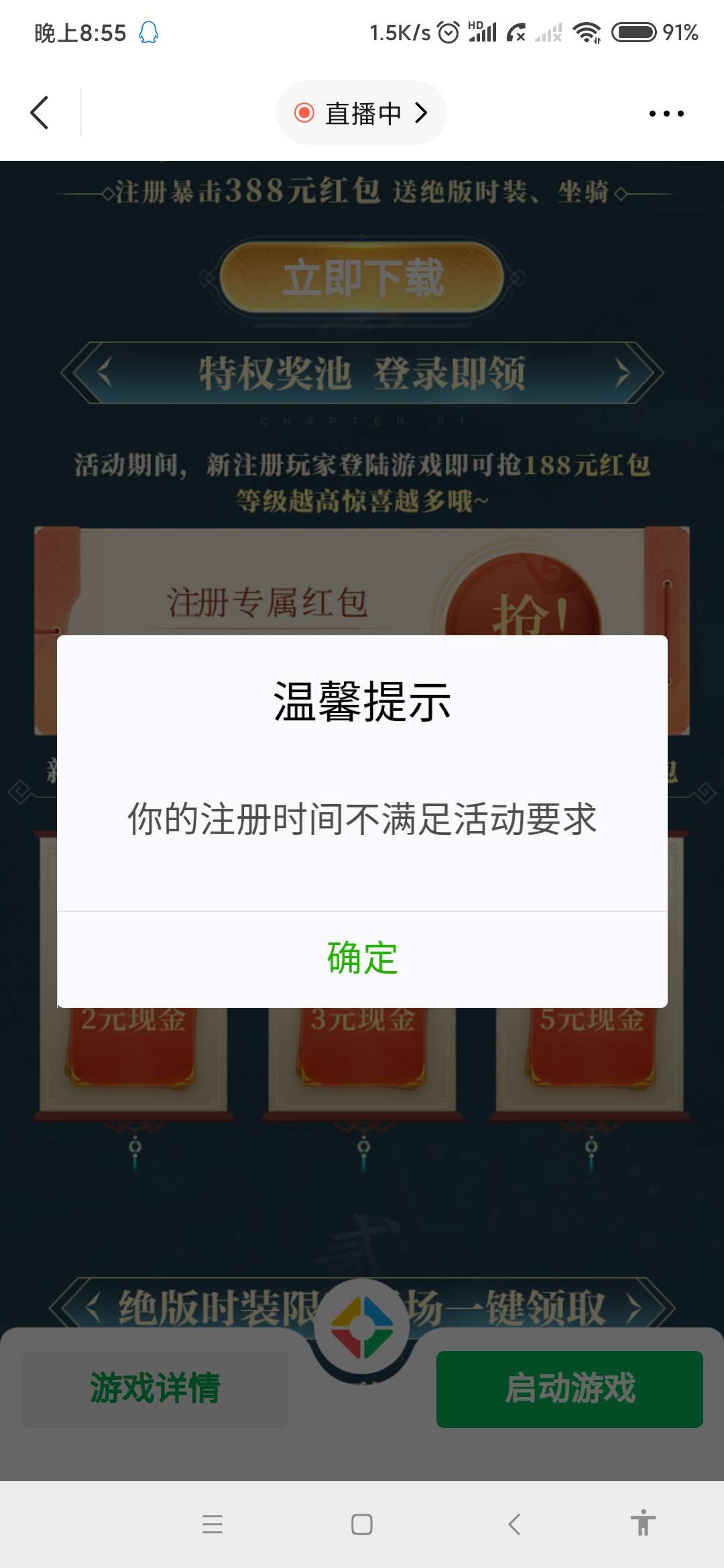Launch the game via 启动游戏
This screenshot has width=724, height=1568.
coord(569,1388)
